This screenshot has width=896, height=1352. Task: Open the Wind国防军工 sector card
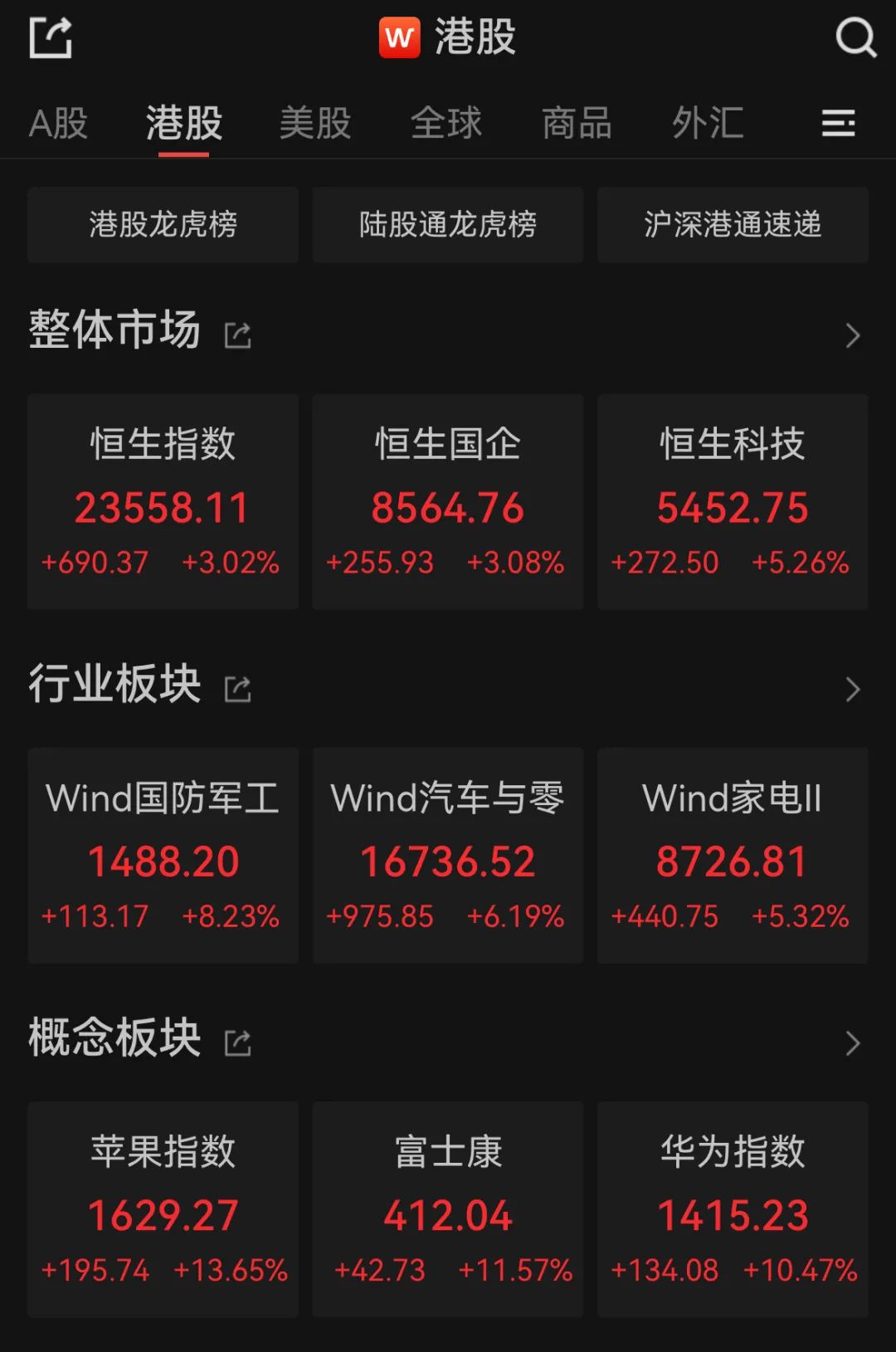(x=163, y=855)
